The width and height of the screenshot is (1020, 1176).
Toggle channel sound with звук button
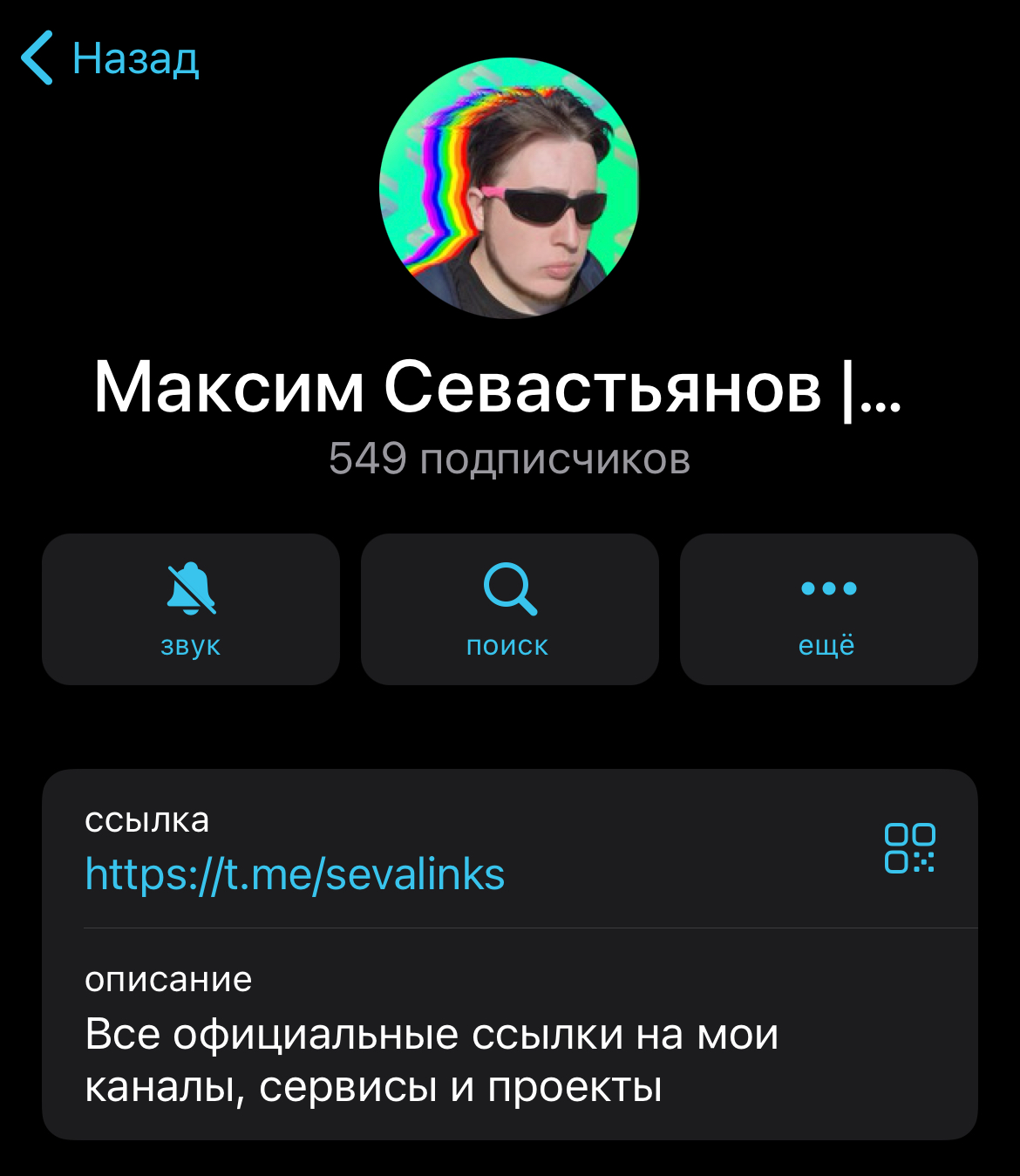pos(191,609)
